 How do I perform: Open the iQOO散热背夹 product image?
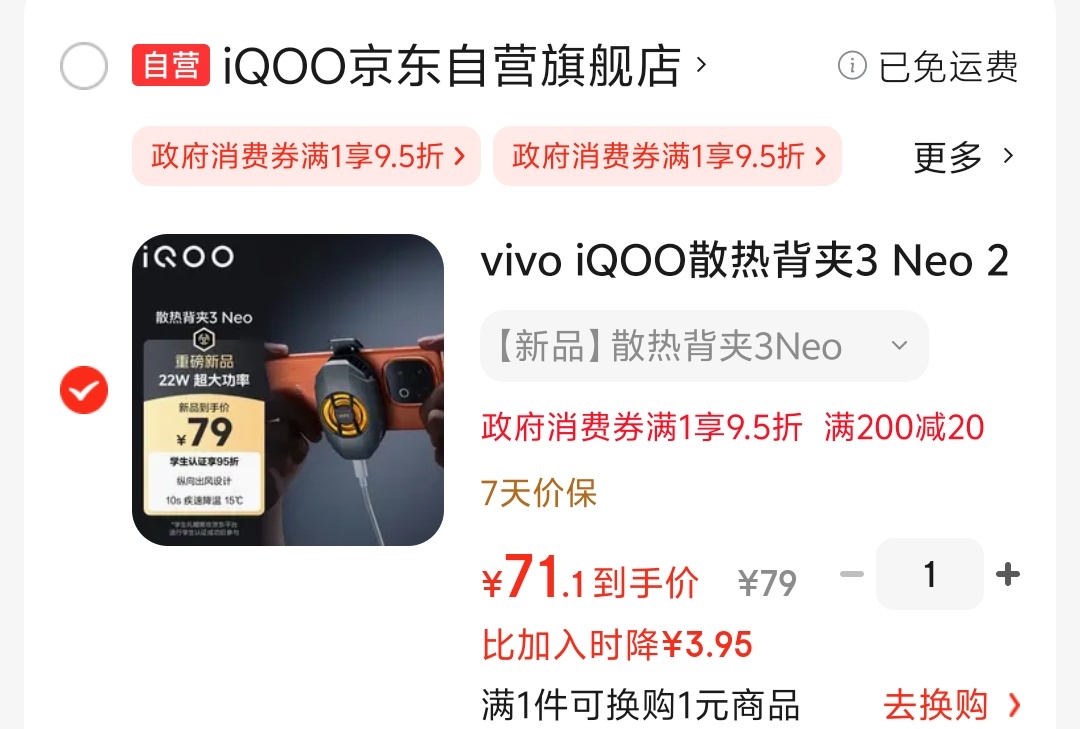(x=288, y=390)
